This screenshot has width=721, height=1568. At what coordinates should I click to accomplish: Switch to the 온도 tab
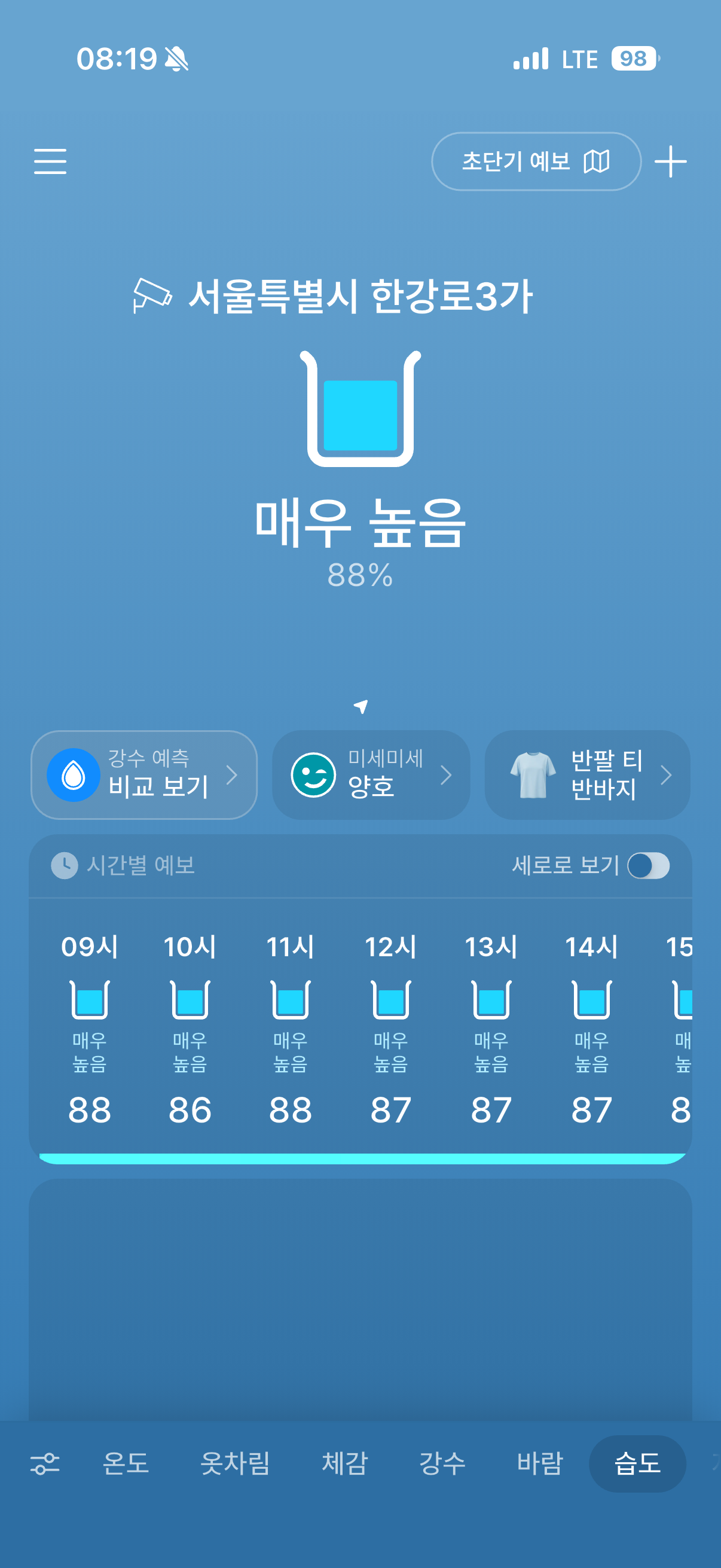(126, 1463)
